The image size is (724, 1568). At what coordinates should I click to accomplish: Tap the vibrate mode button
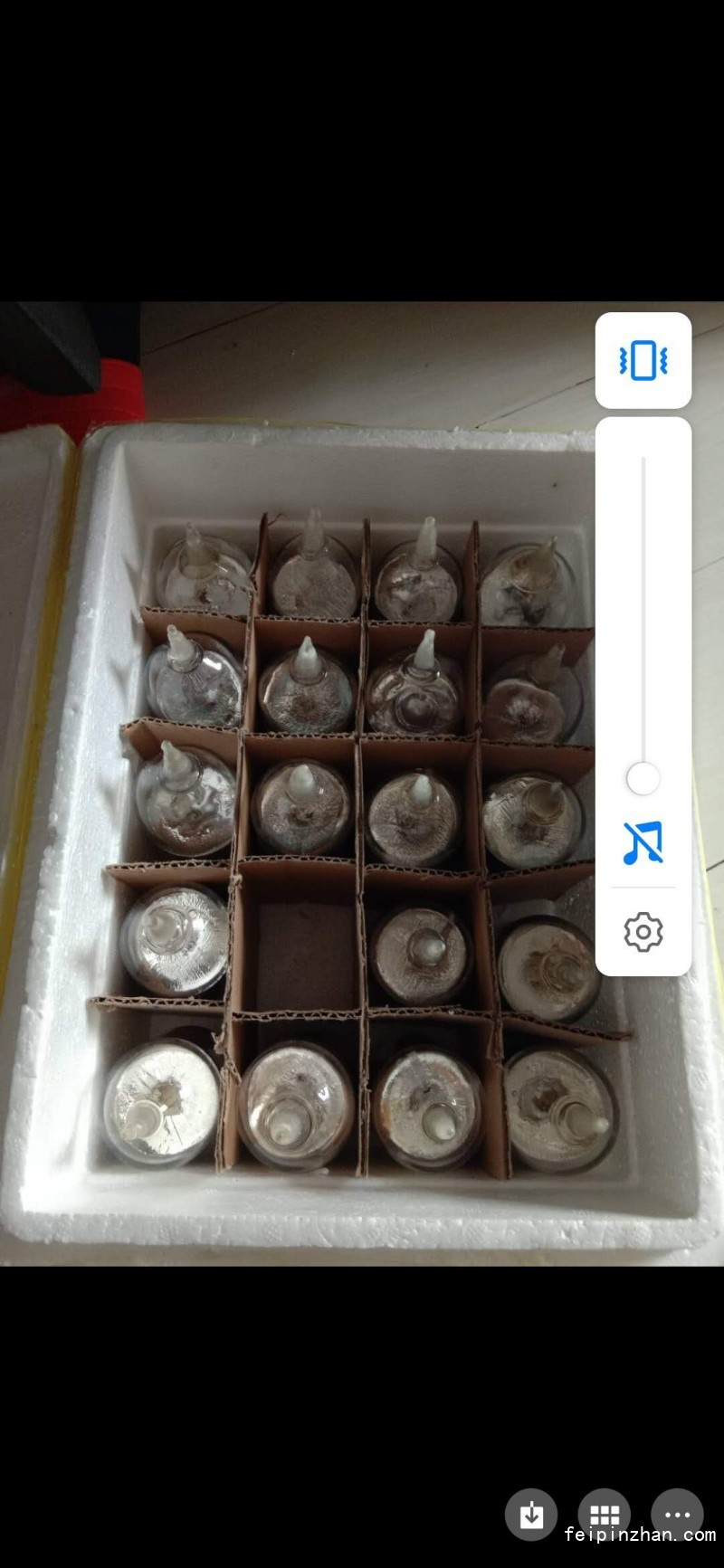(x=643, y=360)
